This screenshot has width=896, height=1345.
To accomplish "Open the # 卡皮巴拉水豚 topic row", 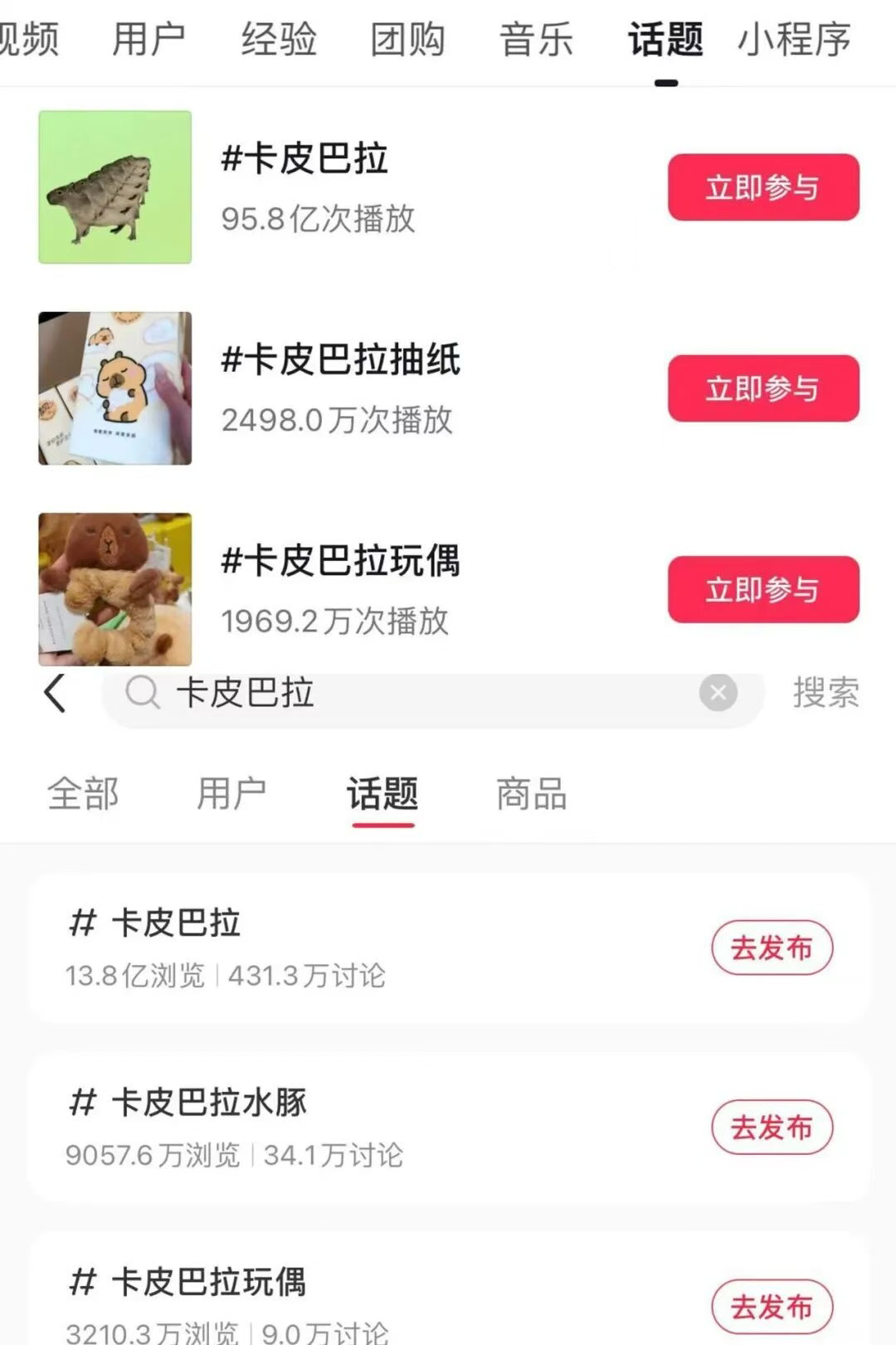I will tap(332, 1127).
